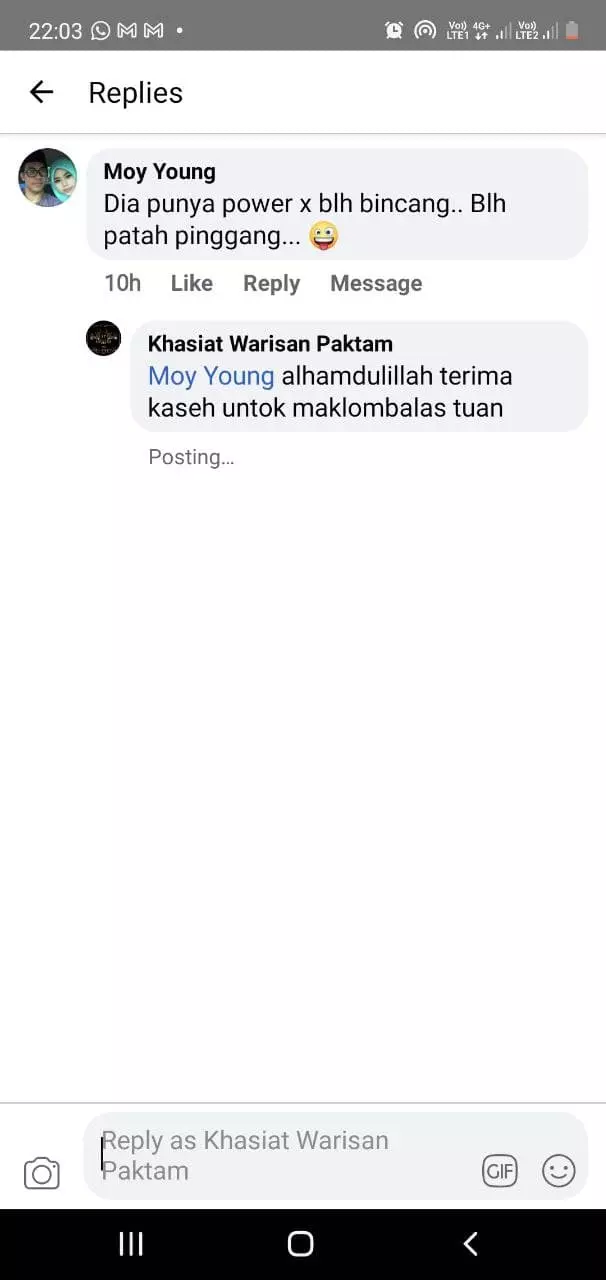Message Moy Young

pyautogui.click(x=376, y=283)
